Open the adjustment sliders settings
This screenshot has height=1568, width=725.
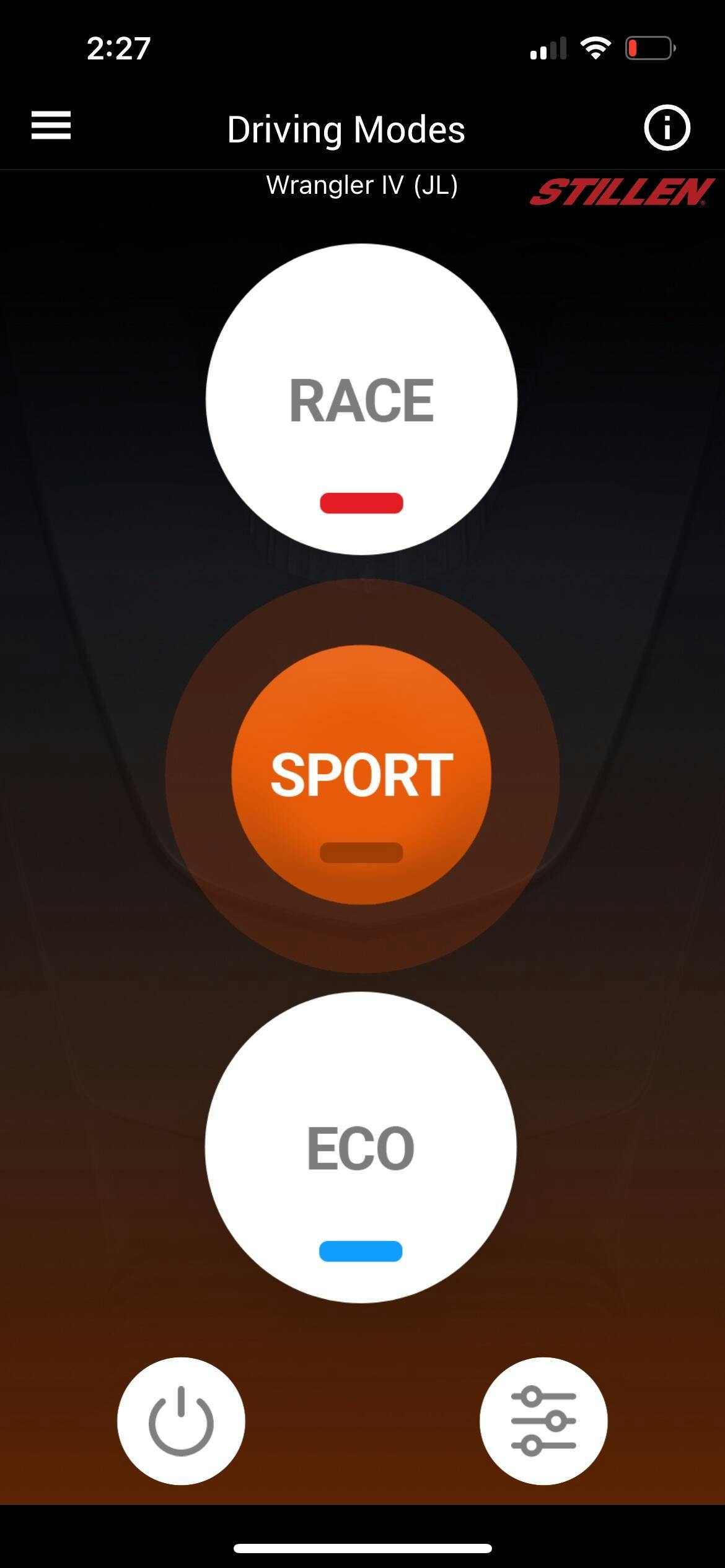tap(543, 1421)
